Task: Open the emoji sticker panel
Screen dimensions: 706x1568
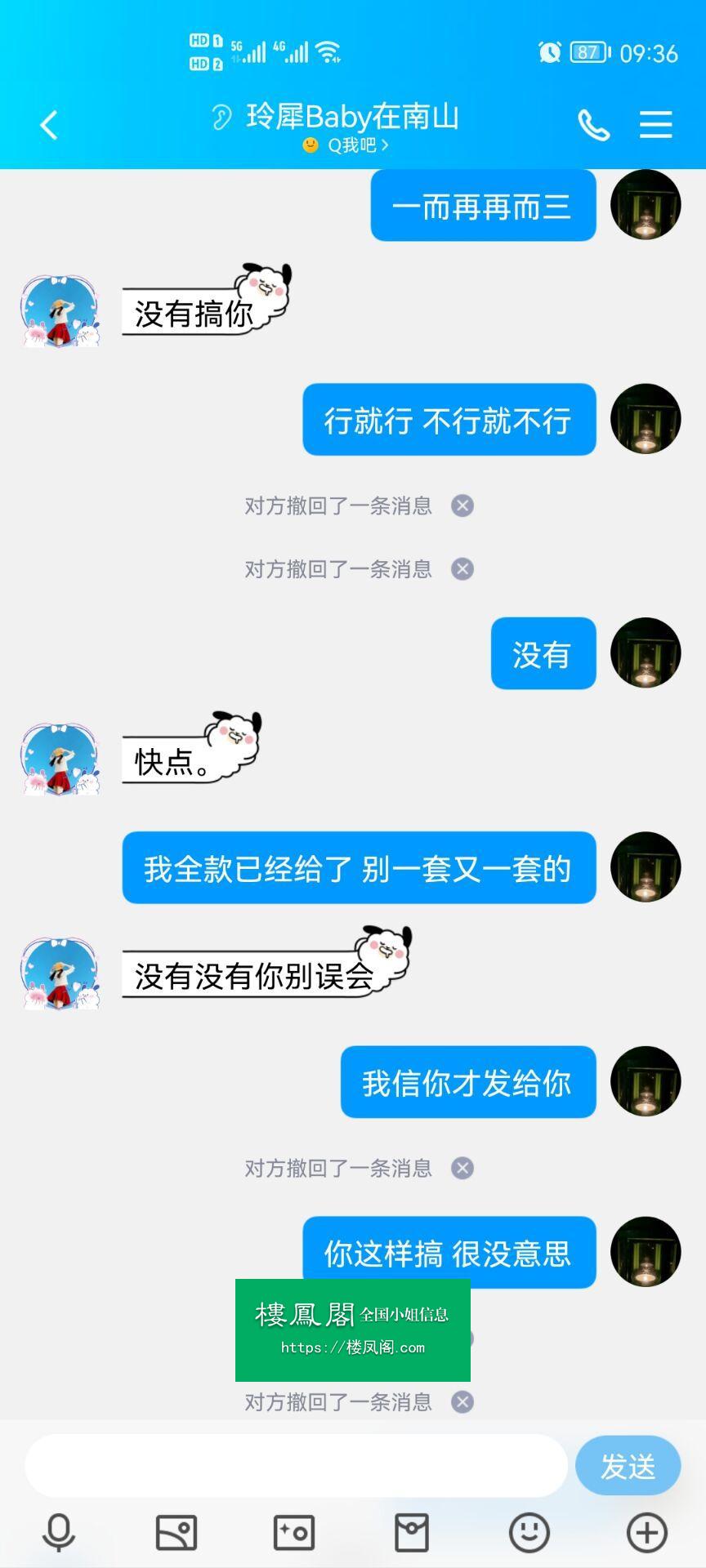Action: click(x=529, y=1532)
